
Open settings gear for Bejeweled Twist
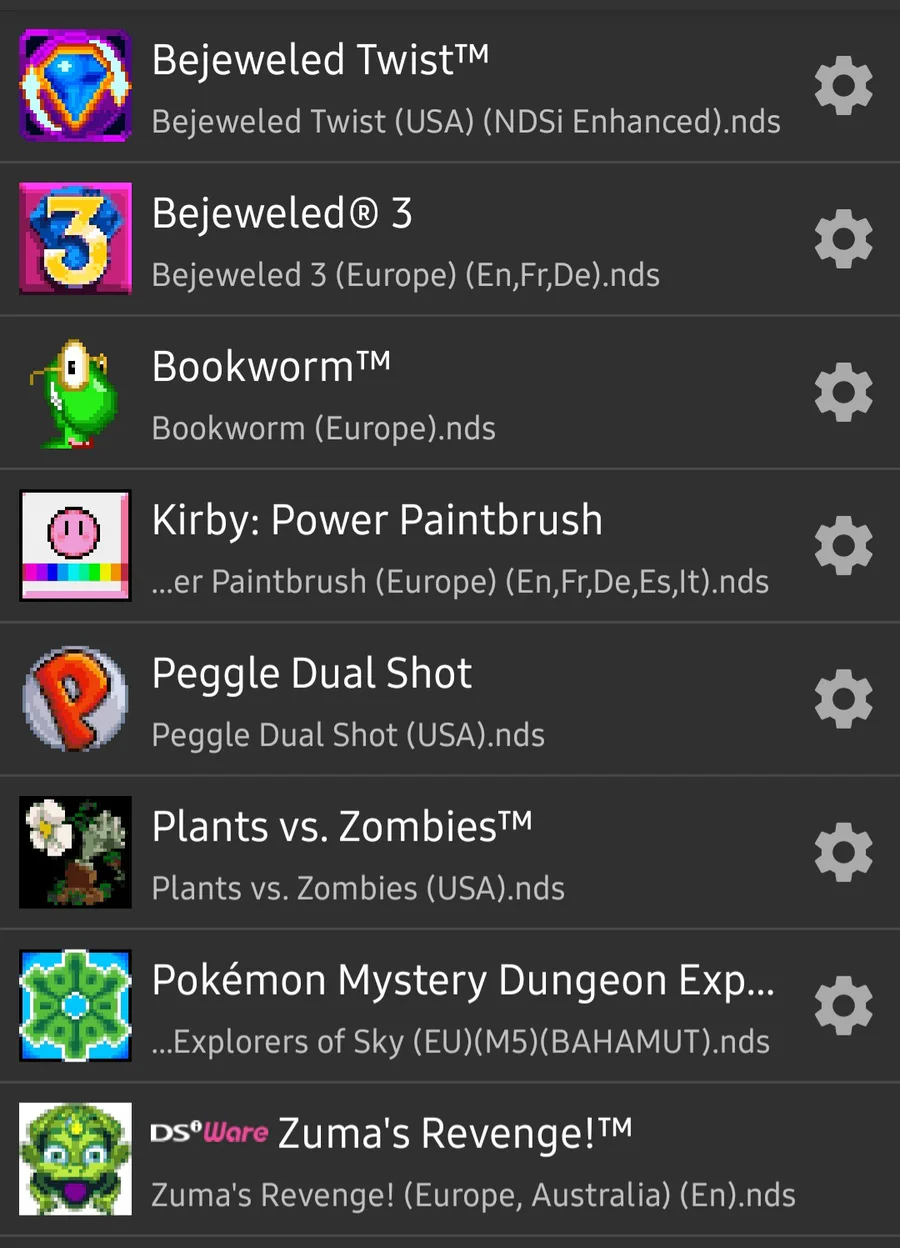click(843, 87)
